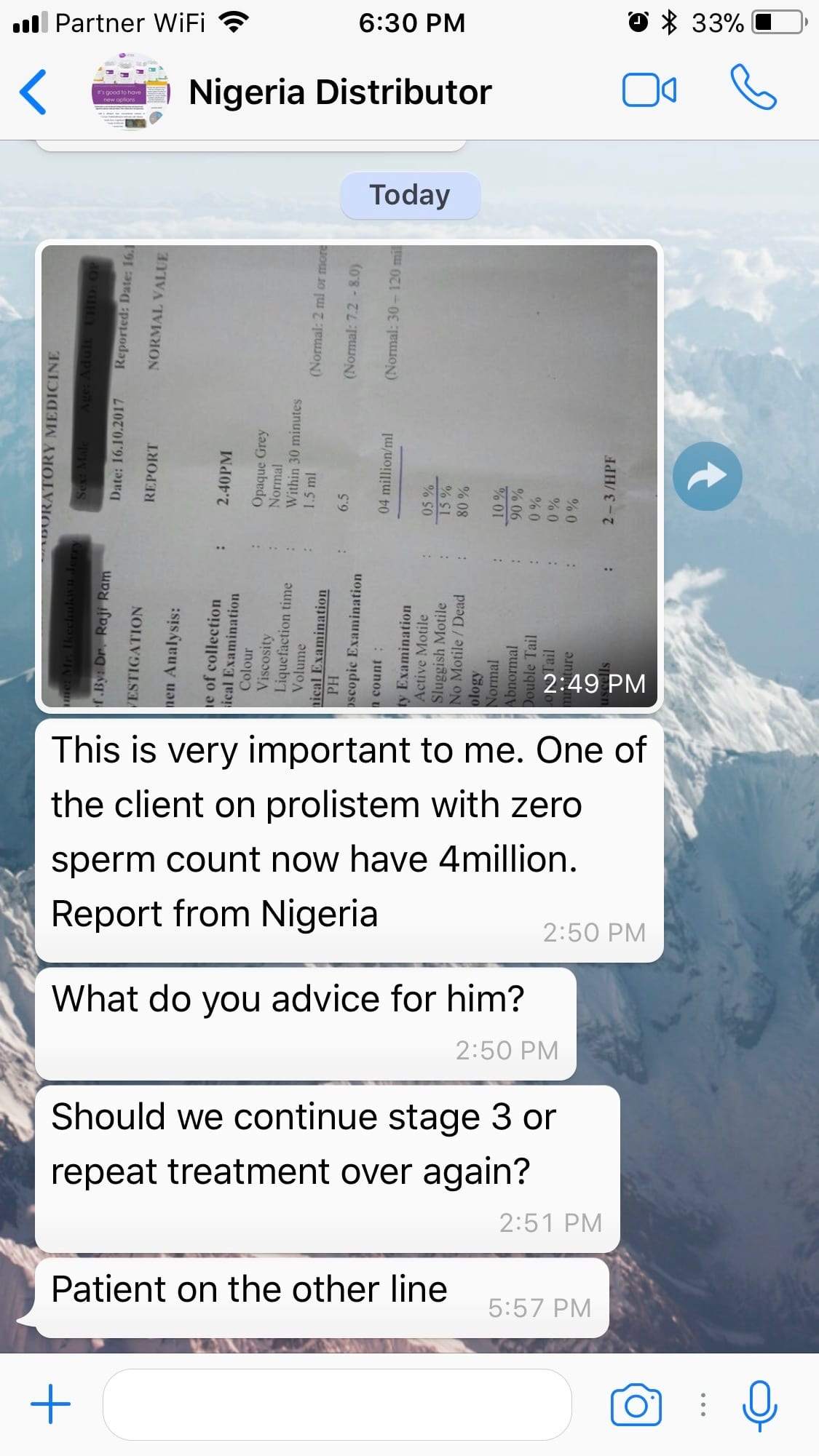Open Nigeria Distributor contact info

click(x=340, y=92)
